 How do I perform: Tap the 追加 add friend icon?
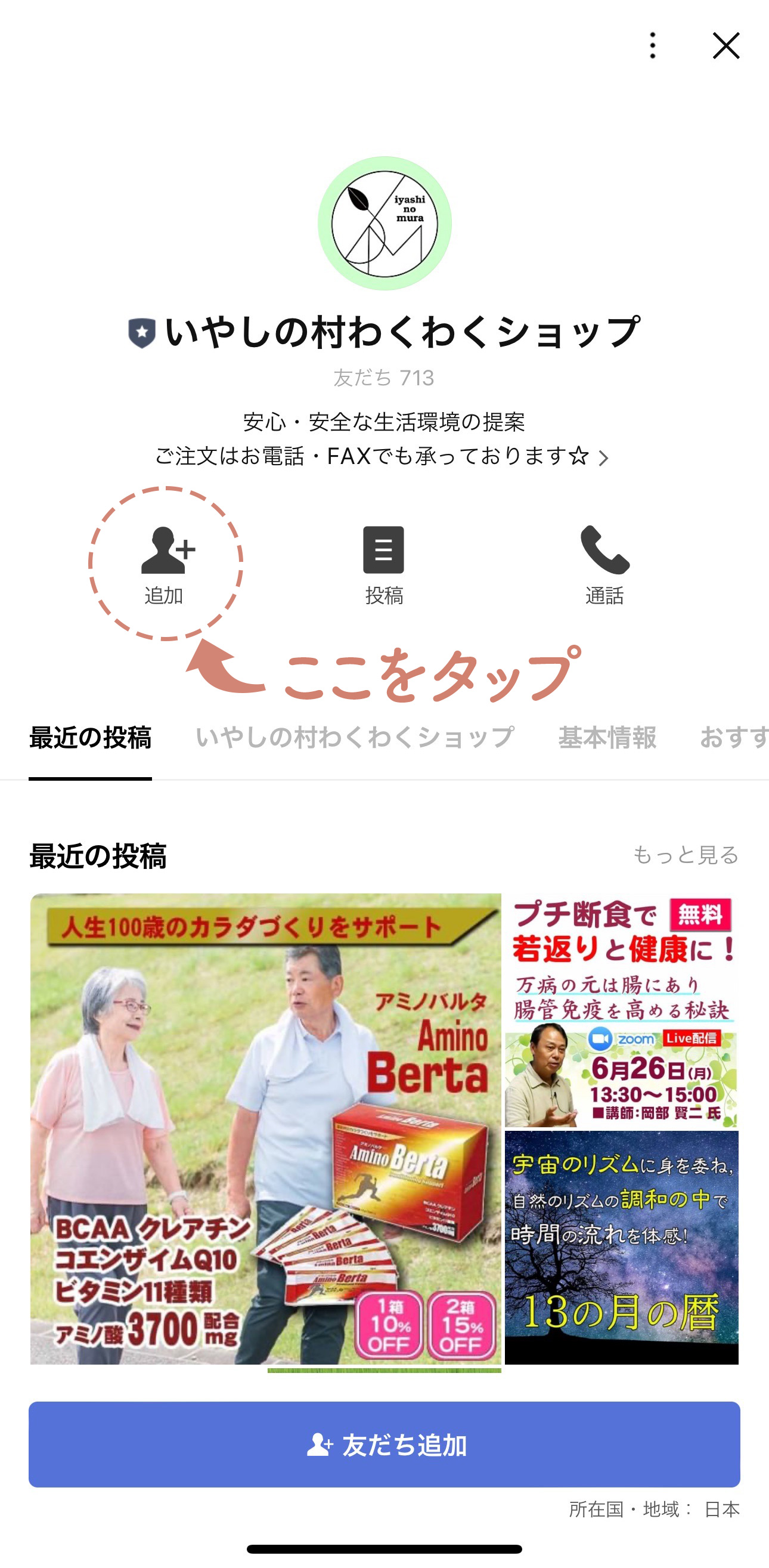point(166,564)
